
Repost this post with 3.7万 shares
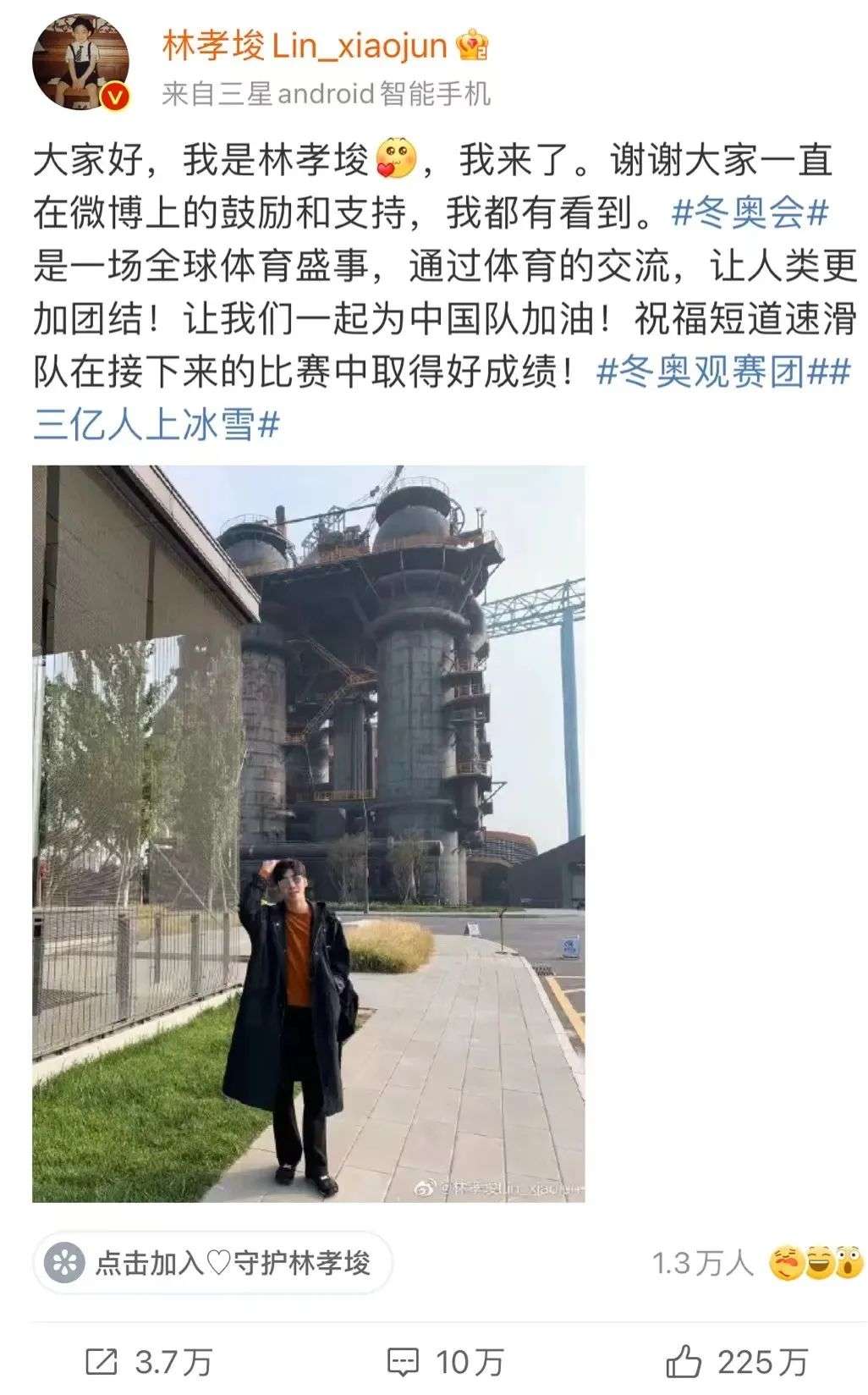click(x=149, y=1362)
